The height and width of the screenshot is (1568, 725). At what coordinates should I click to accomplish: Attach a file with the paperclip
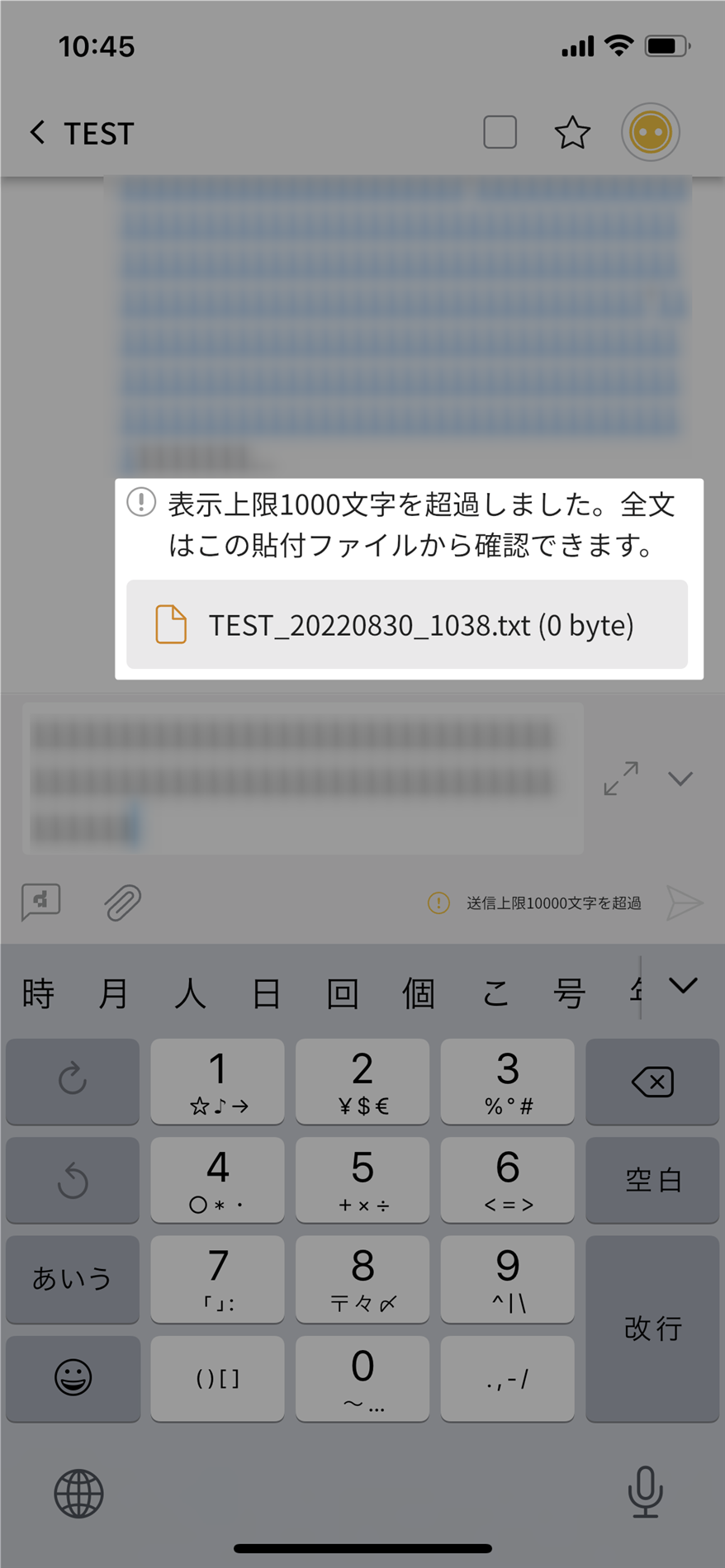[x=122, y=902]
